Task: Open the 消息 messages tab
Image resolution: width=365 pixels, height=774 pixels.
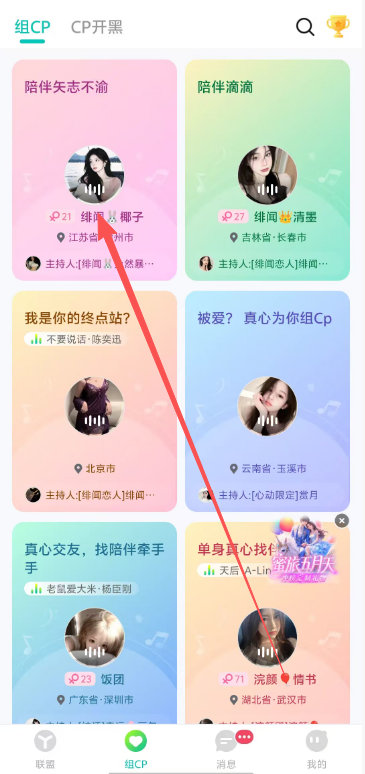Action: [227, 749]
